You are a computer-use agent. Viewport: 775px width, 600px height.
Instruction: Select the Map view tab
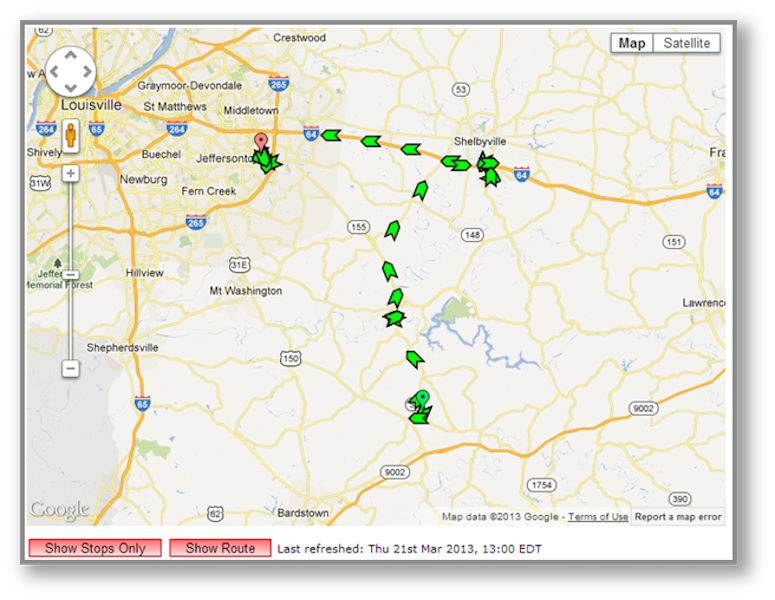[632, 43]
